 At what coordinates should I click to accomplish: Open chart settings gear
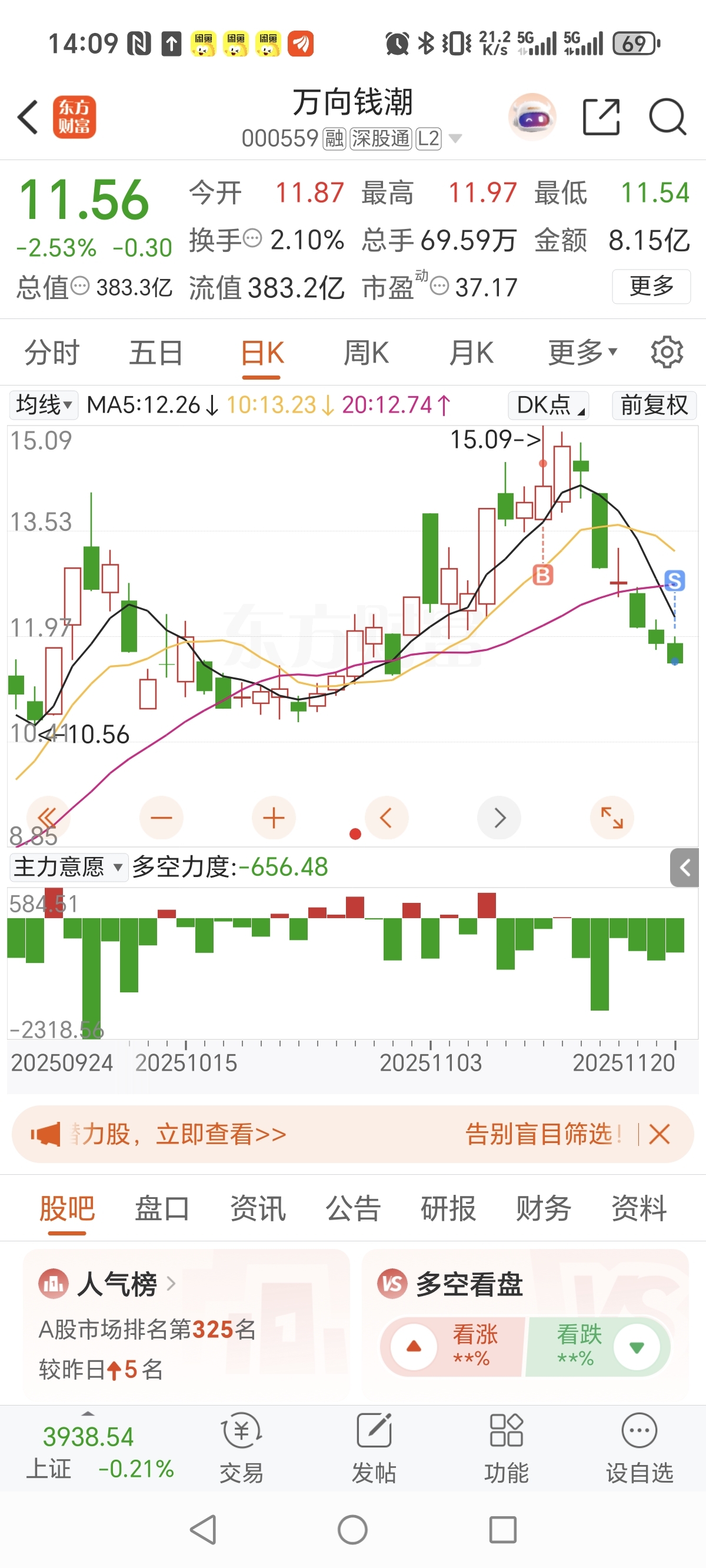pos(667,353)
